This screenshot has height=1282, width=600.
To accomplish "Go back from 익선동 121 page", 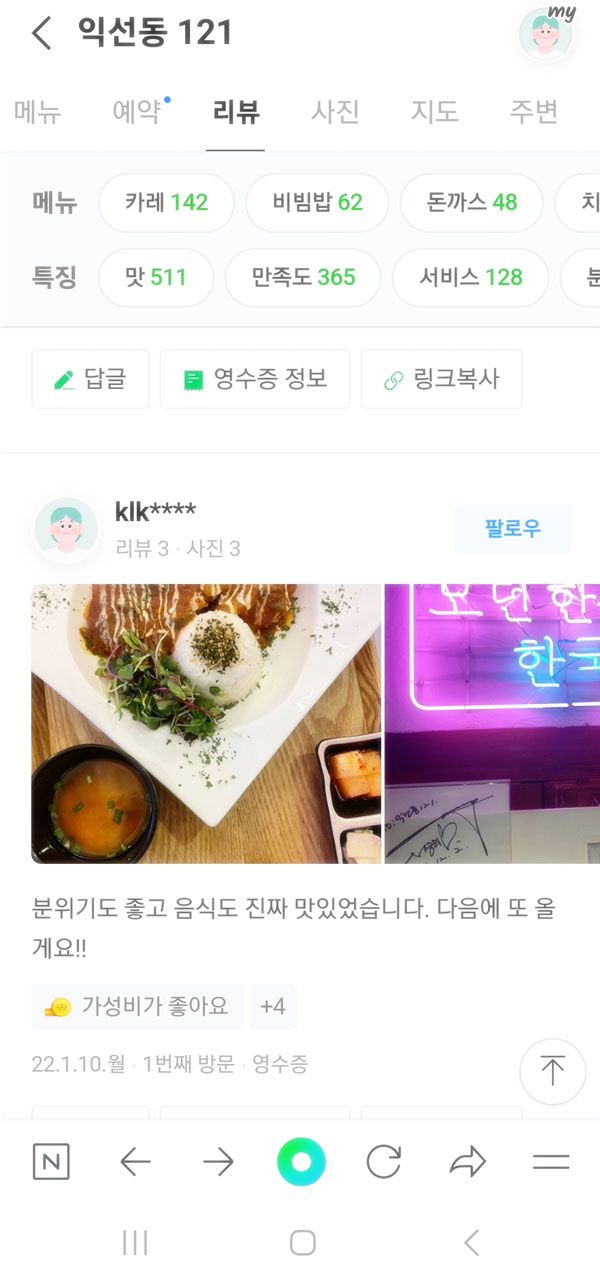I will pyautogui.click(x=41, y=33).
